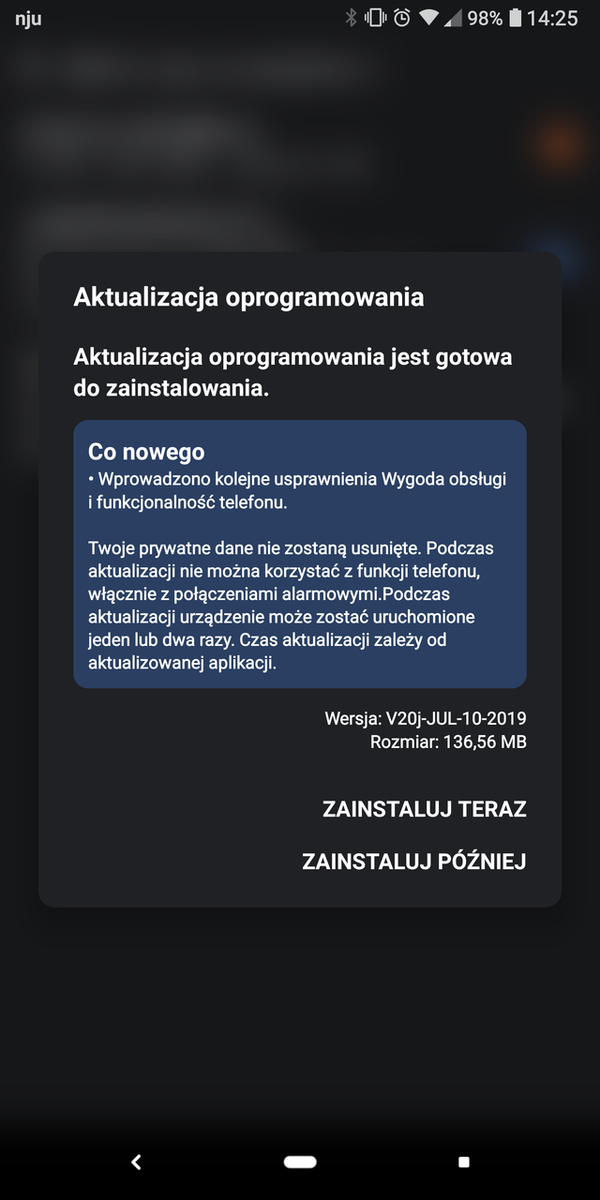
Task: Tap ZAINSTALUJ TERAZ to install the update now
Action: (x=424, y=809)
